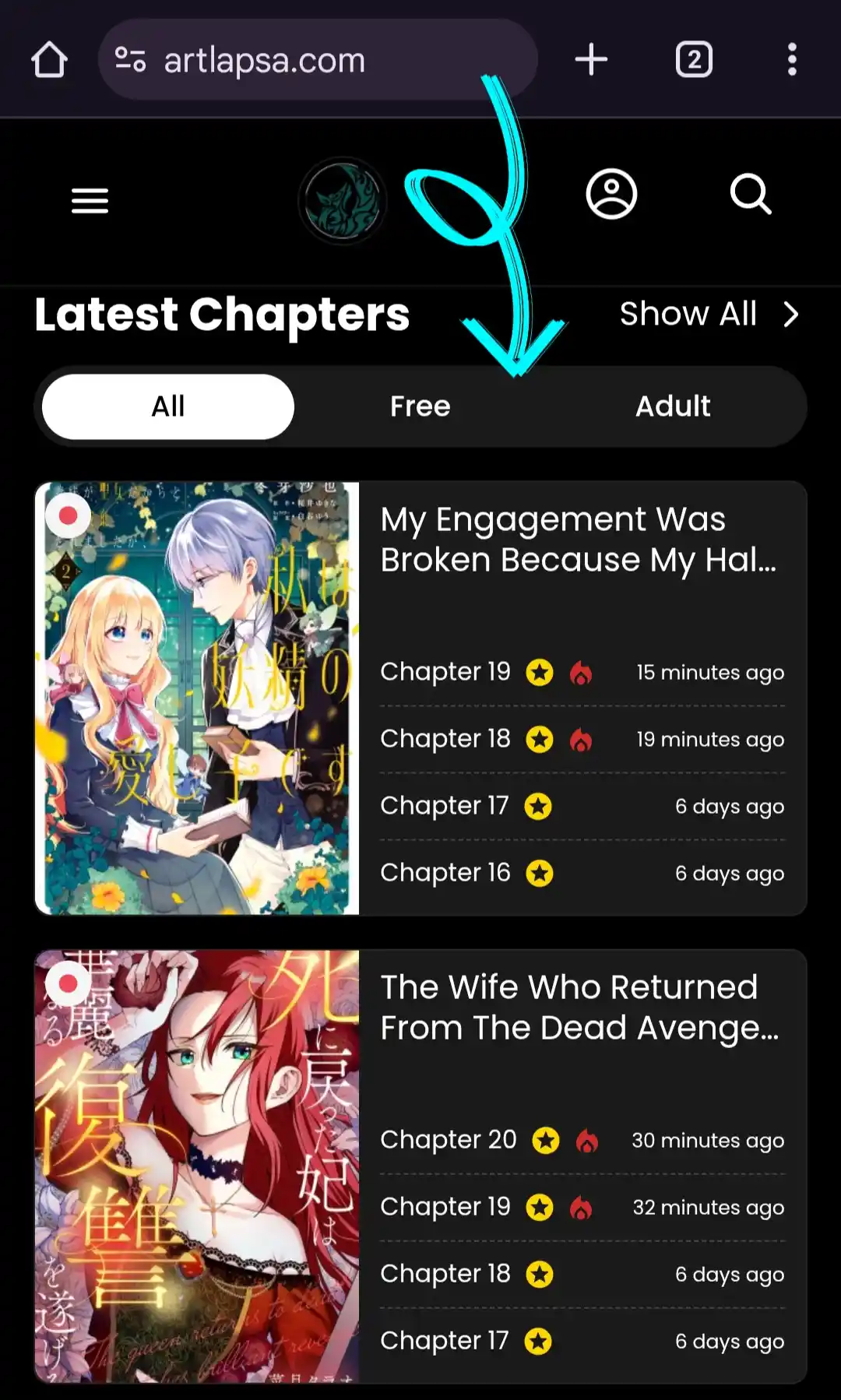Open the browser overflow menu

coord(792,59)
